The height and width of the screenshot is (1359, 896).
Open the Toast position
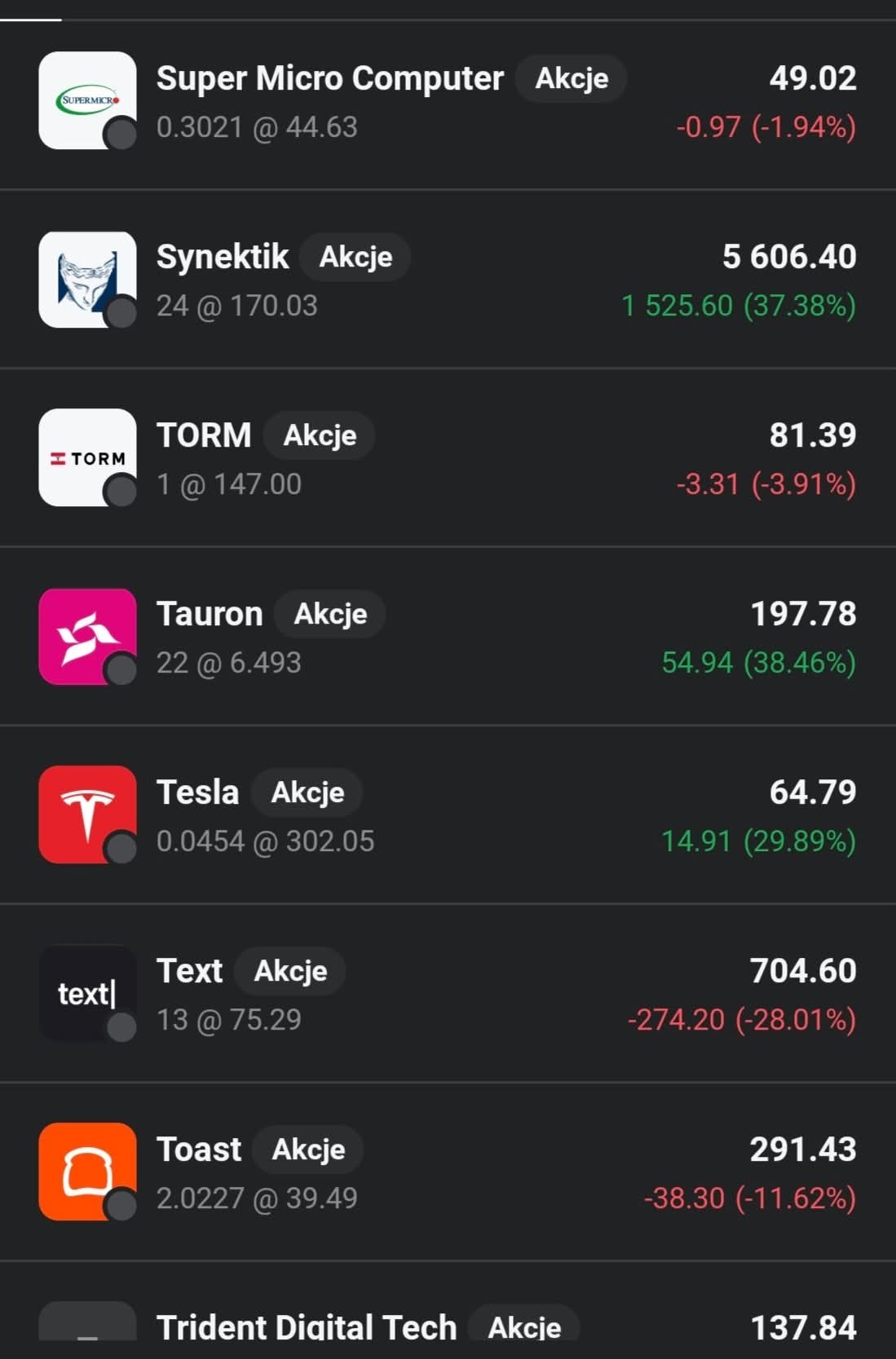point(448,1173)
